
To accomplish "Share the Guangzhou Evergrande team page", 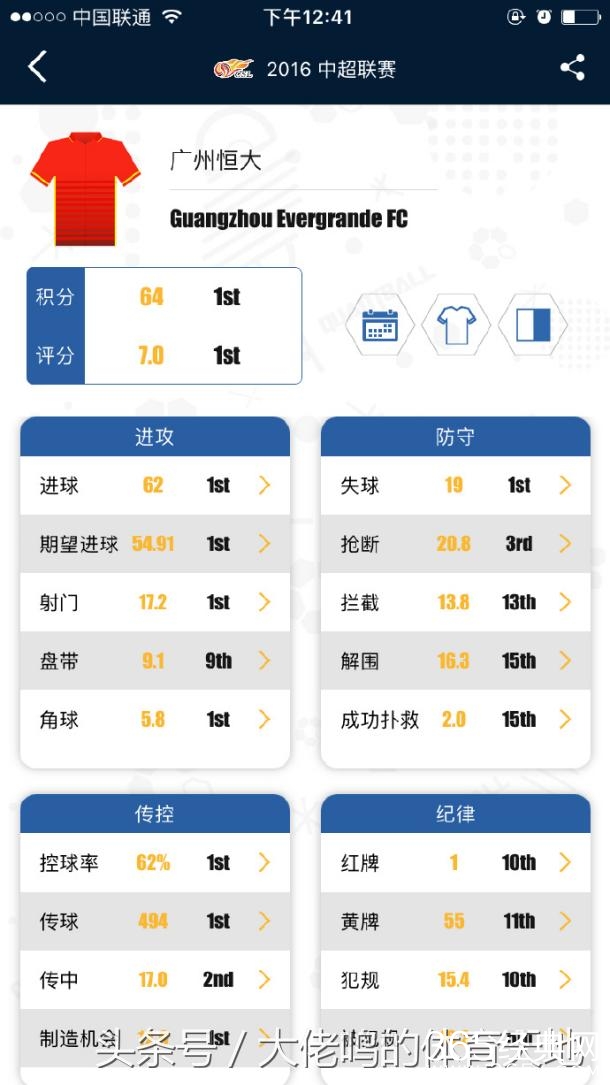I will coord(572,68).
